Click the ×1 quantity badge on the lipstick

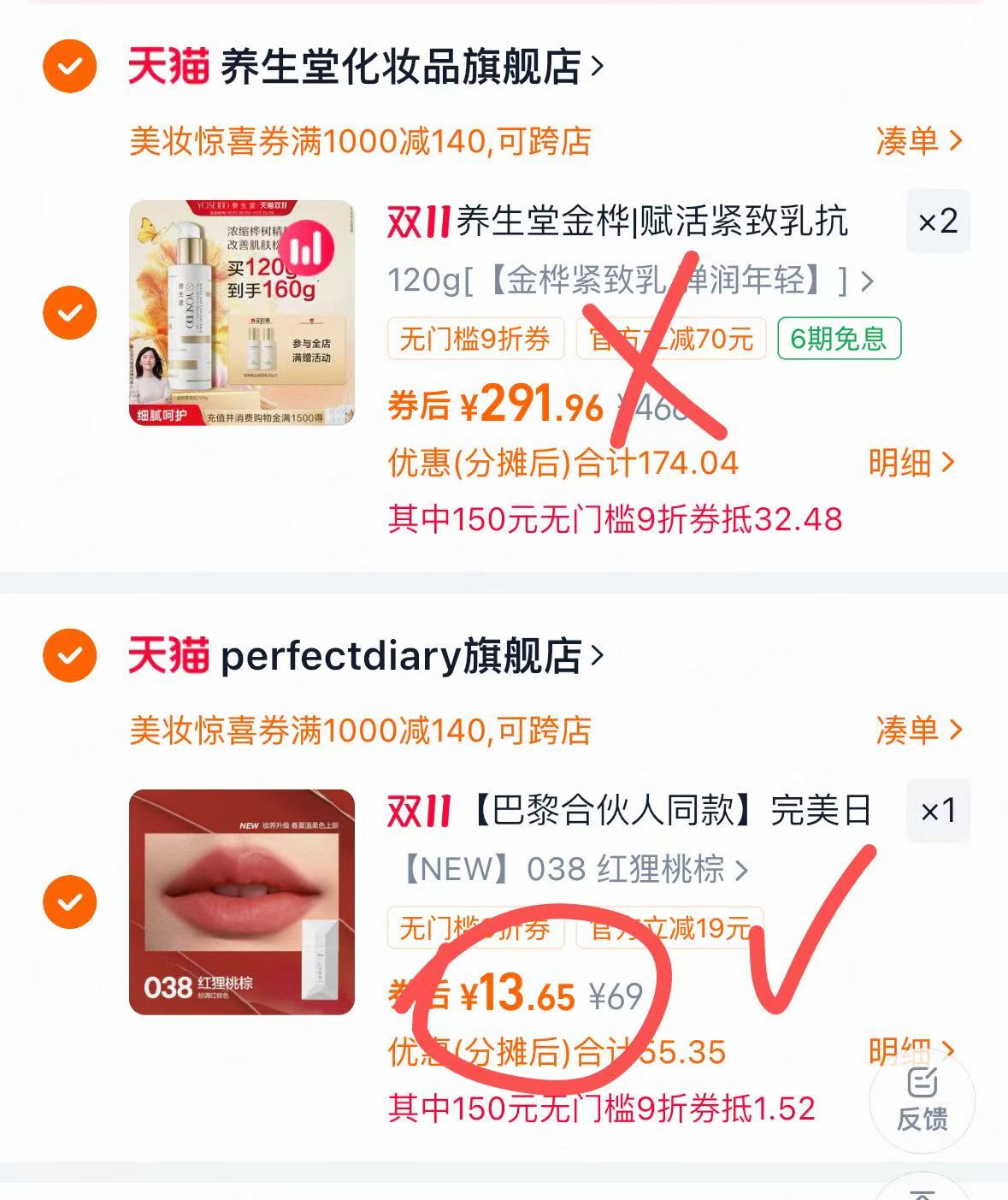(x=937, y=813)
